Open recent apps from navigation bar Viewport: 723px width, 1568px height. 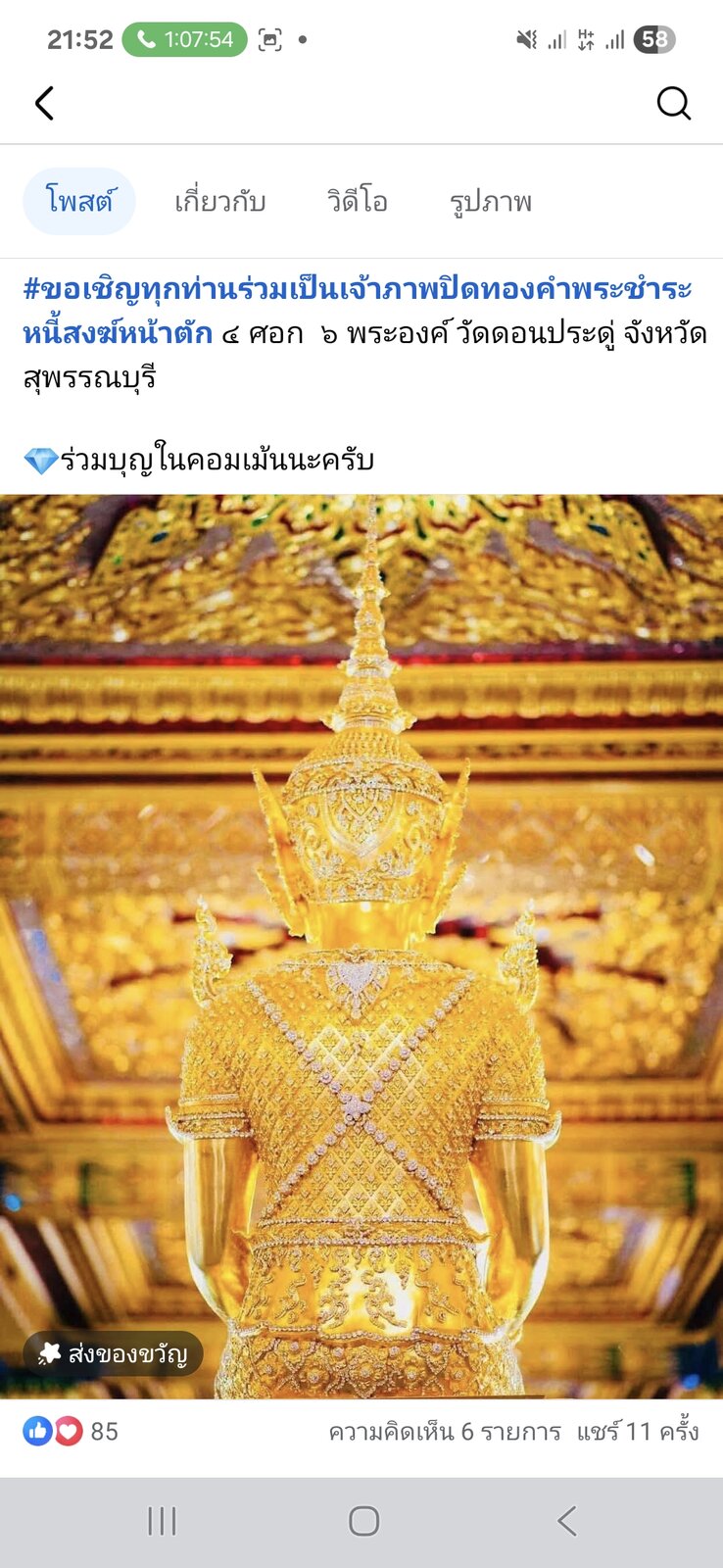click(162, 1521)
